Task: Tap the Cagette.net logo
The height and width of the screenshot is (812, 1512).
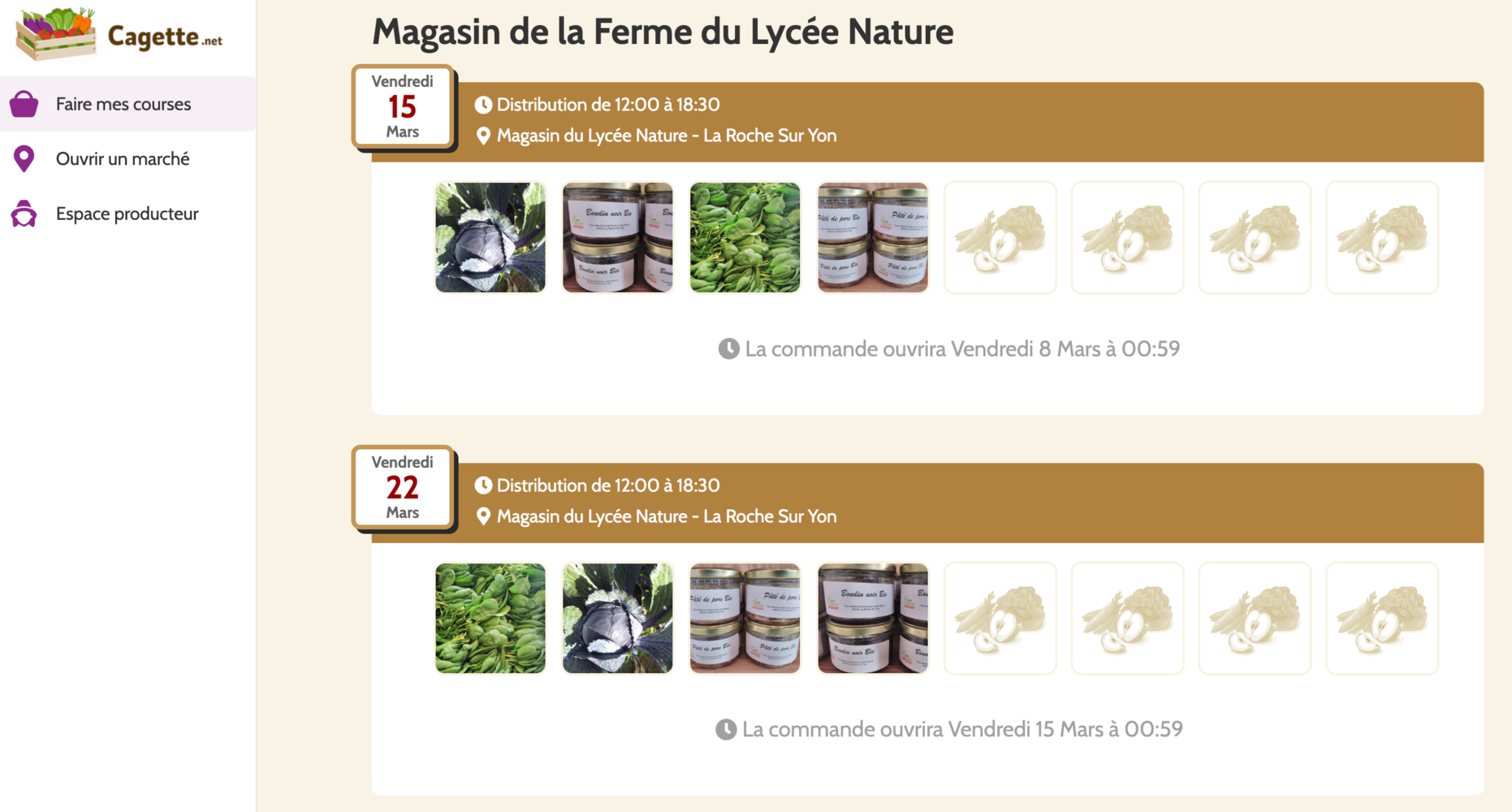Action: pyautogui.click(x=119, y=35)
